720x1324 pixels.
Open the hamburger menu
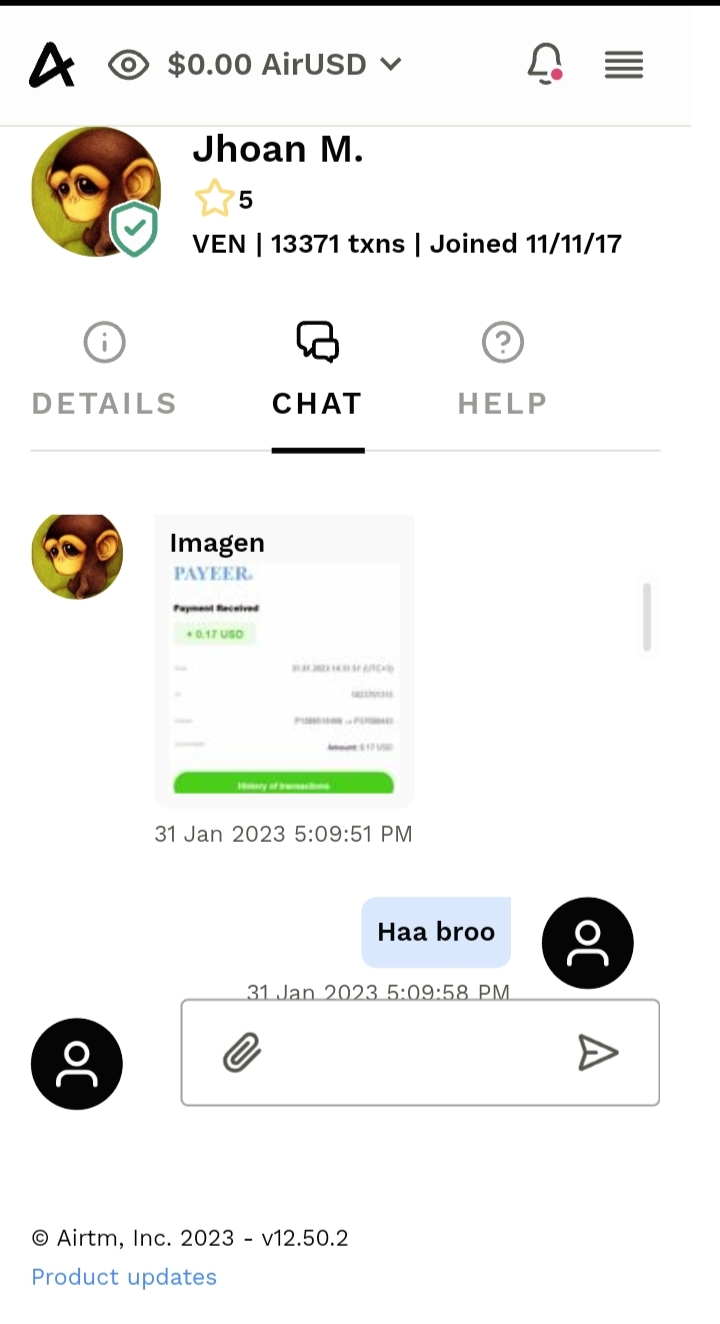[624, 65]
